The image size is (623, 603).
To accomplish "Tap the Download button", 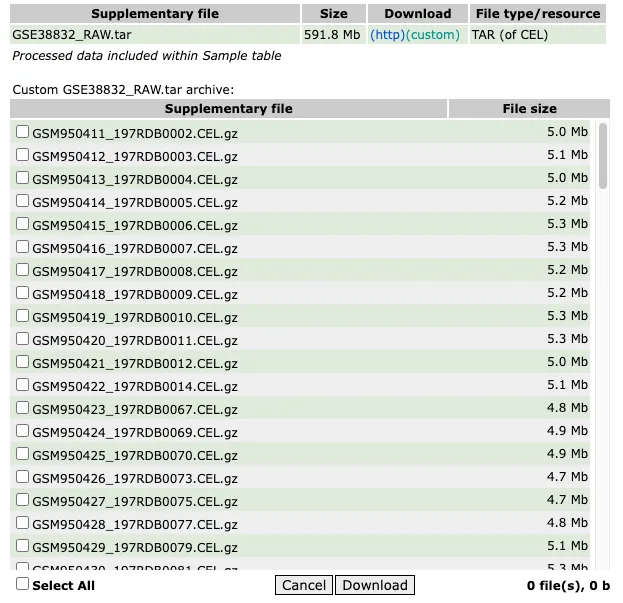I will pyautogui.click(x=374, y=585).
